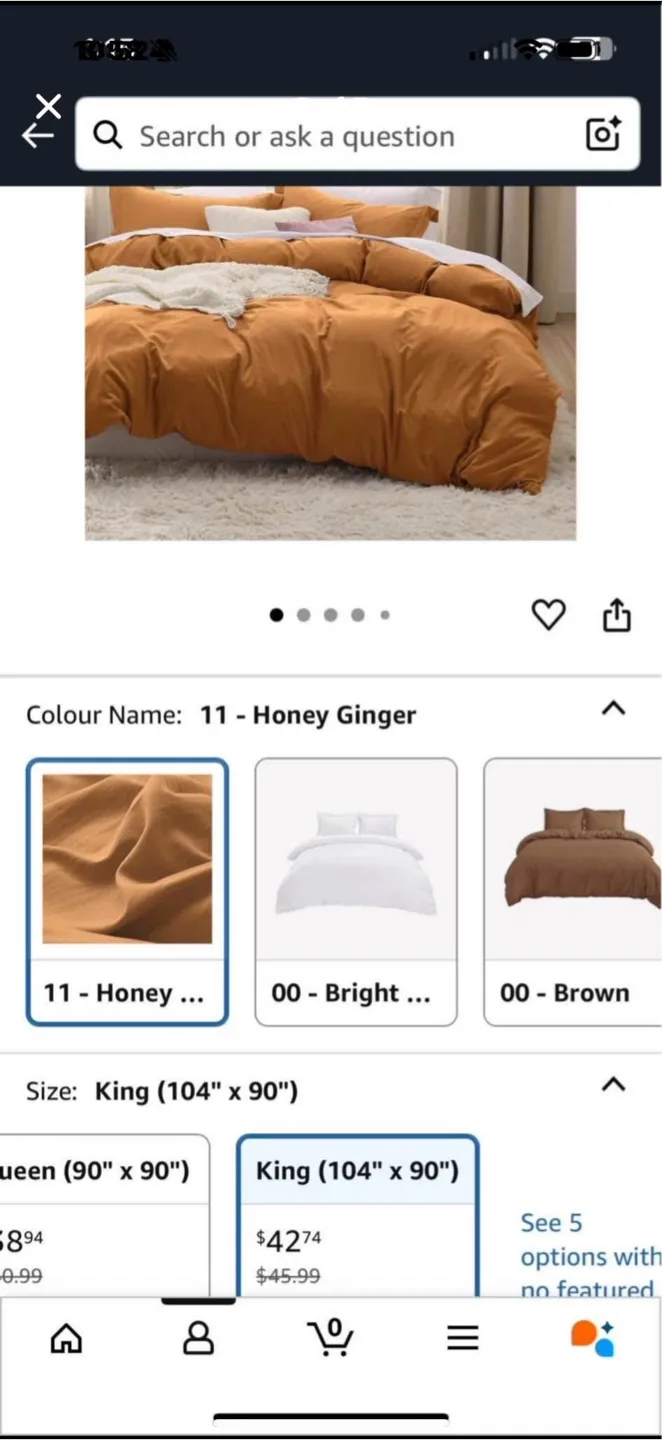662x1440 pixels.
Task: Select the 11 - Honey Ginger colour
Action: click(127, 892)
